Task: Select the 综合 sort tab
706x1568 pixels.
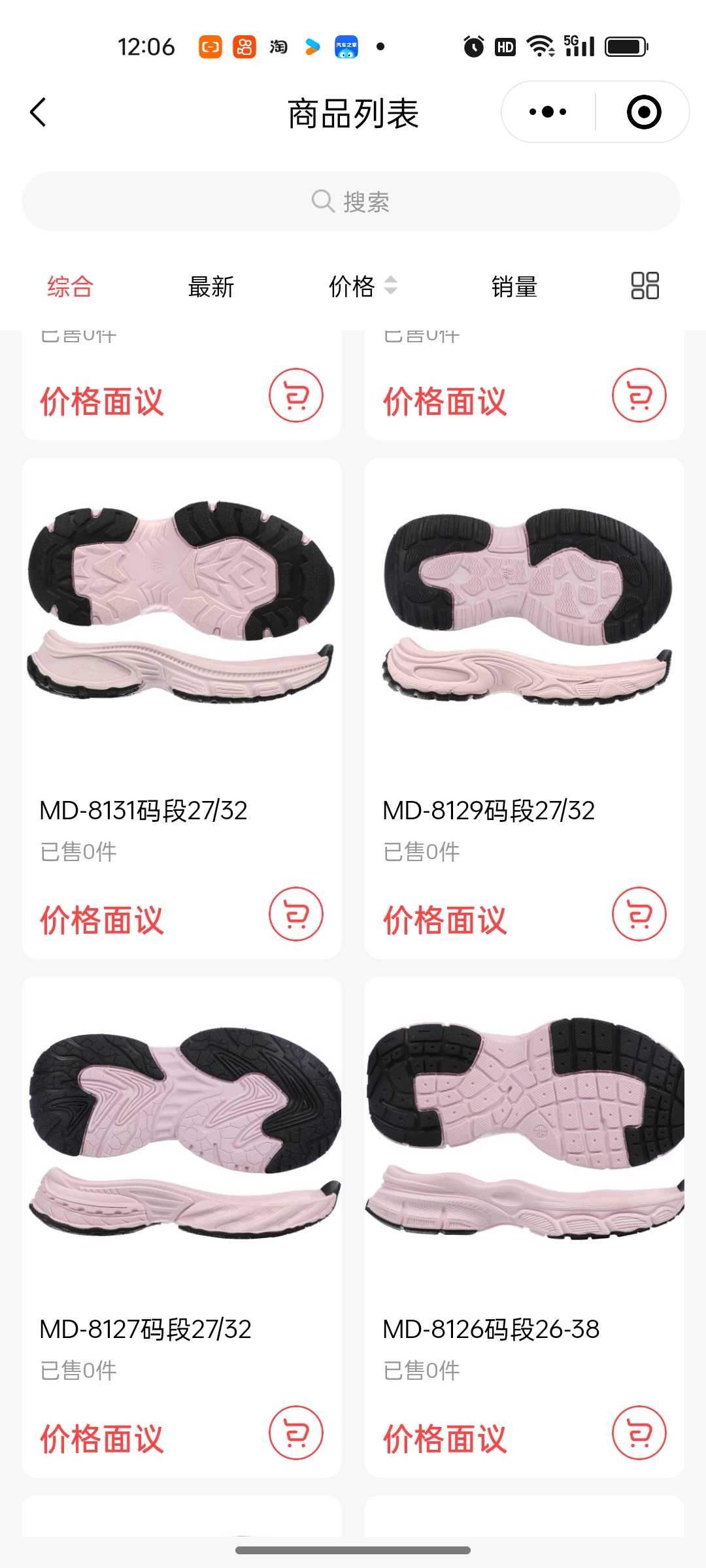Action: click(70, 286)
